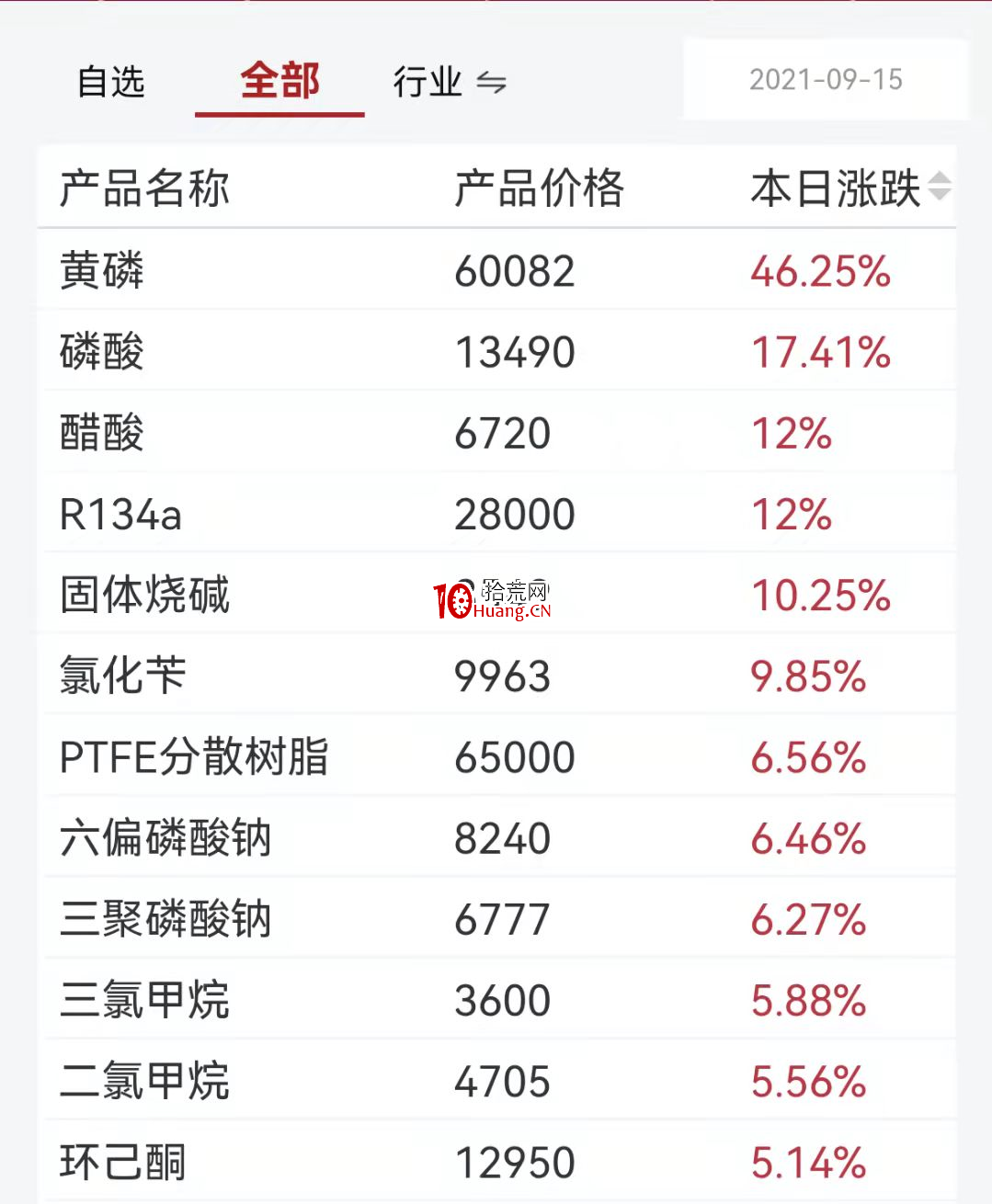Open the date picker showing 2021-09-15
Viewport: 992px width, 1204px height.
[826, 80]
